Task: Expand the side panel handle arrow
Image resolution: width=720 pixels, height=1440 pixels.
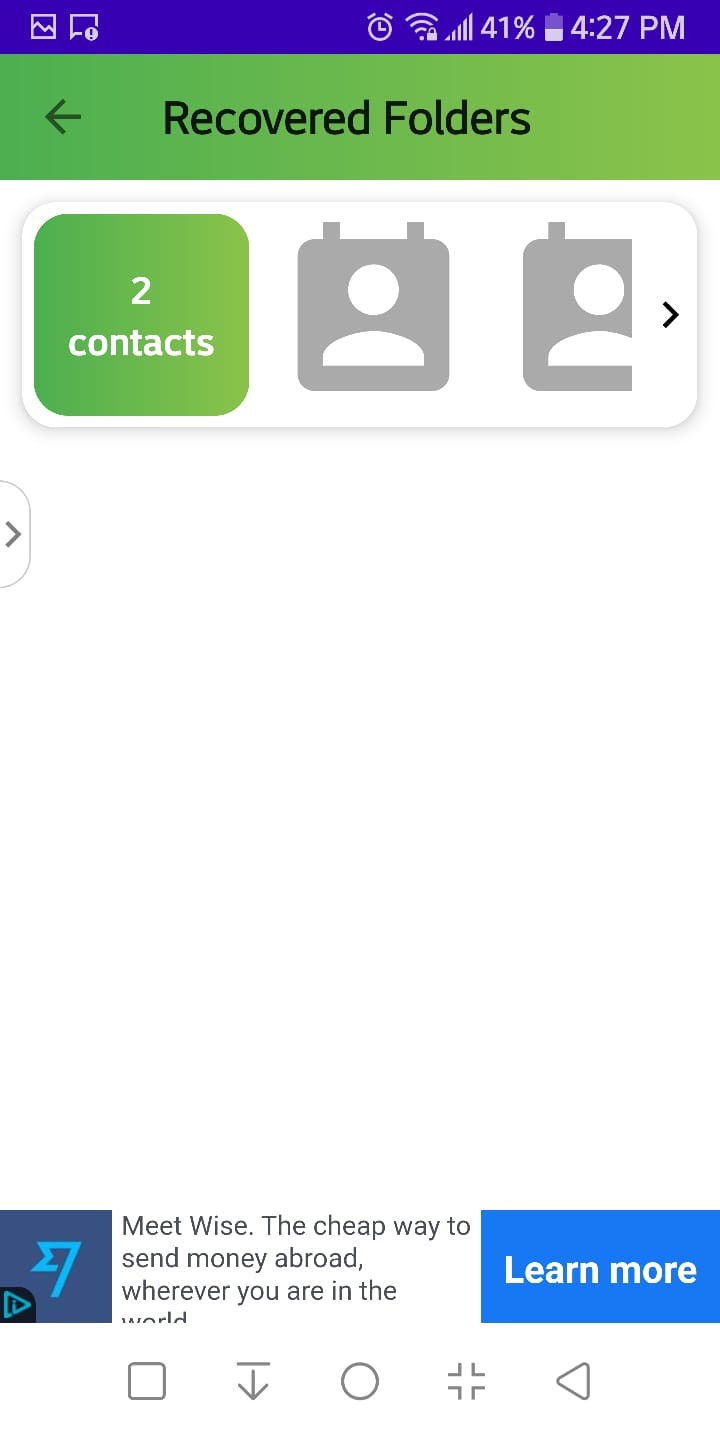Action: click(14, 534)
